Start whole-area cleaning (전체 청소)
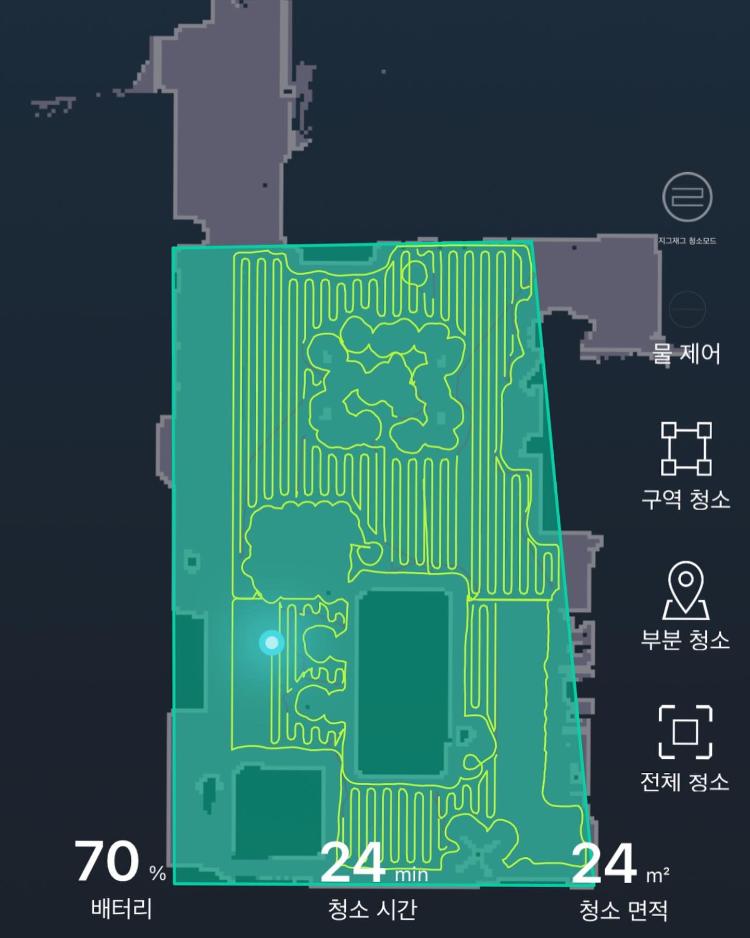This screenshot has height=938, width=750. point(686,732)
